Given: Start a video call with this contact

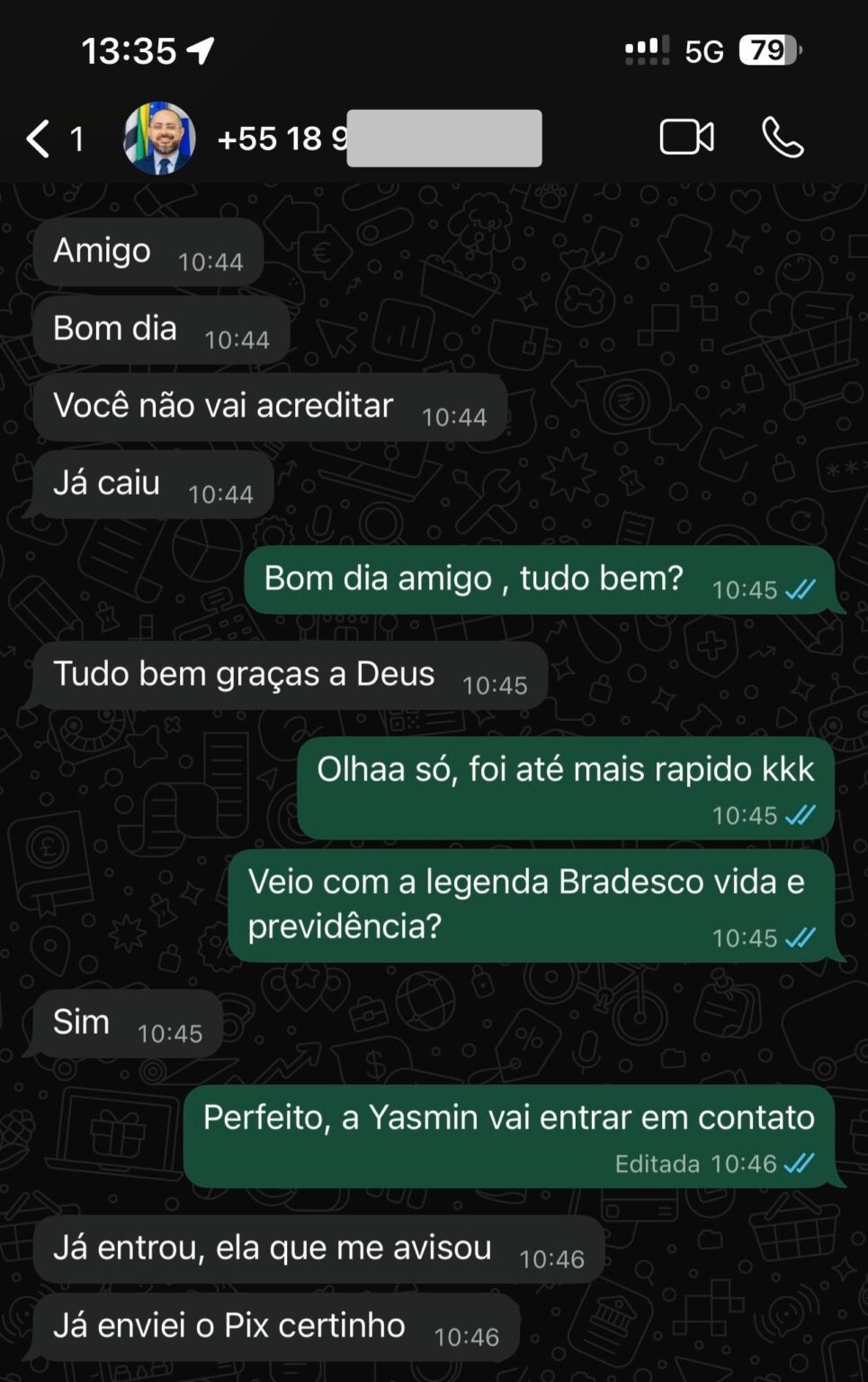Looking at the screenshot, I should (x=686, y=138).
